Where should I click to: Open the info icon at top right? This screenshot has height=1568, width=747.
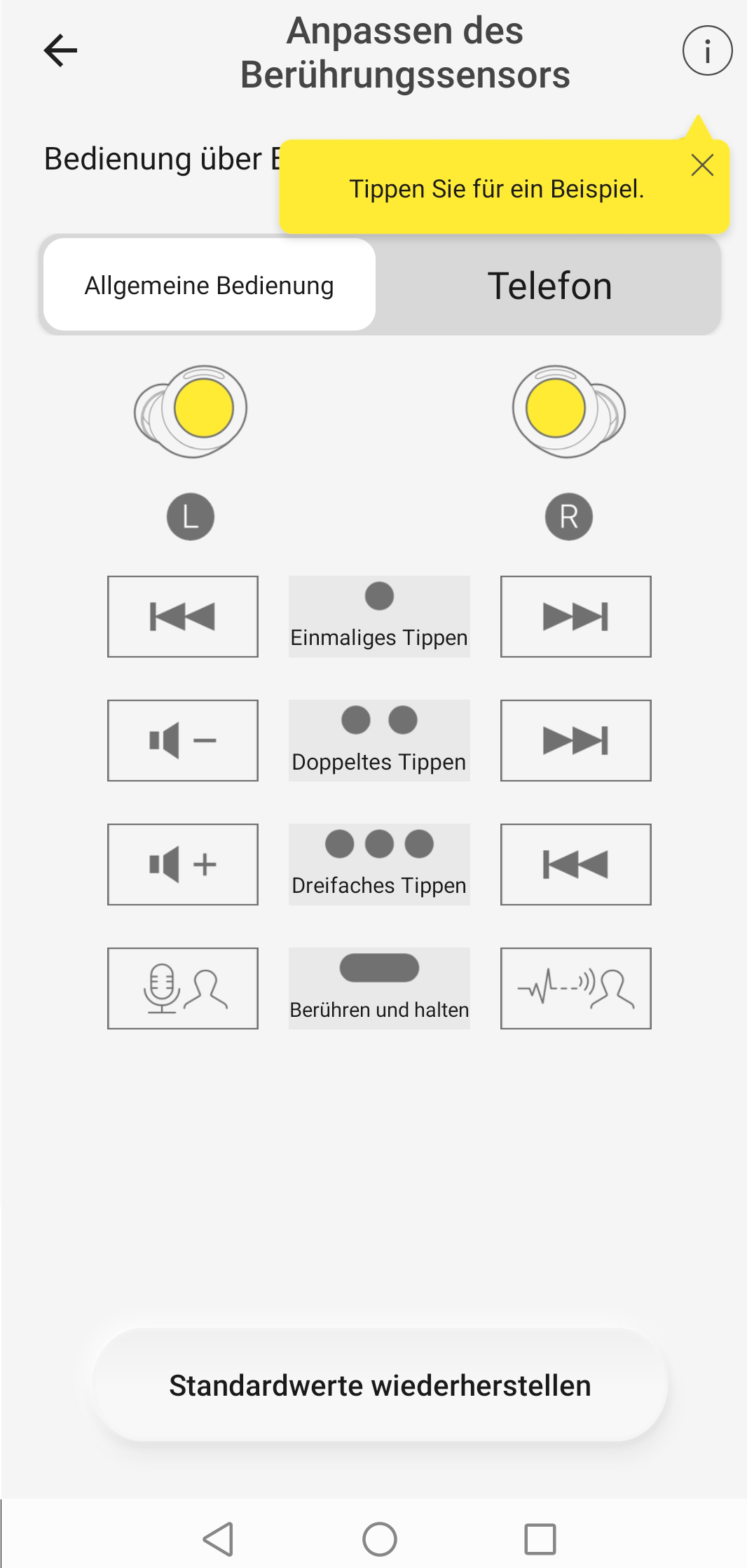click(x=707, y=50)
